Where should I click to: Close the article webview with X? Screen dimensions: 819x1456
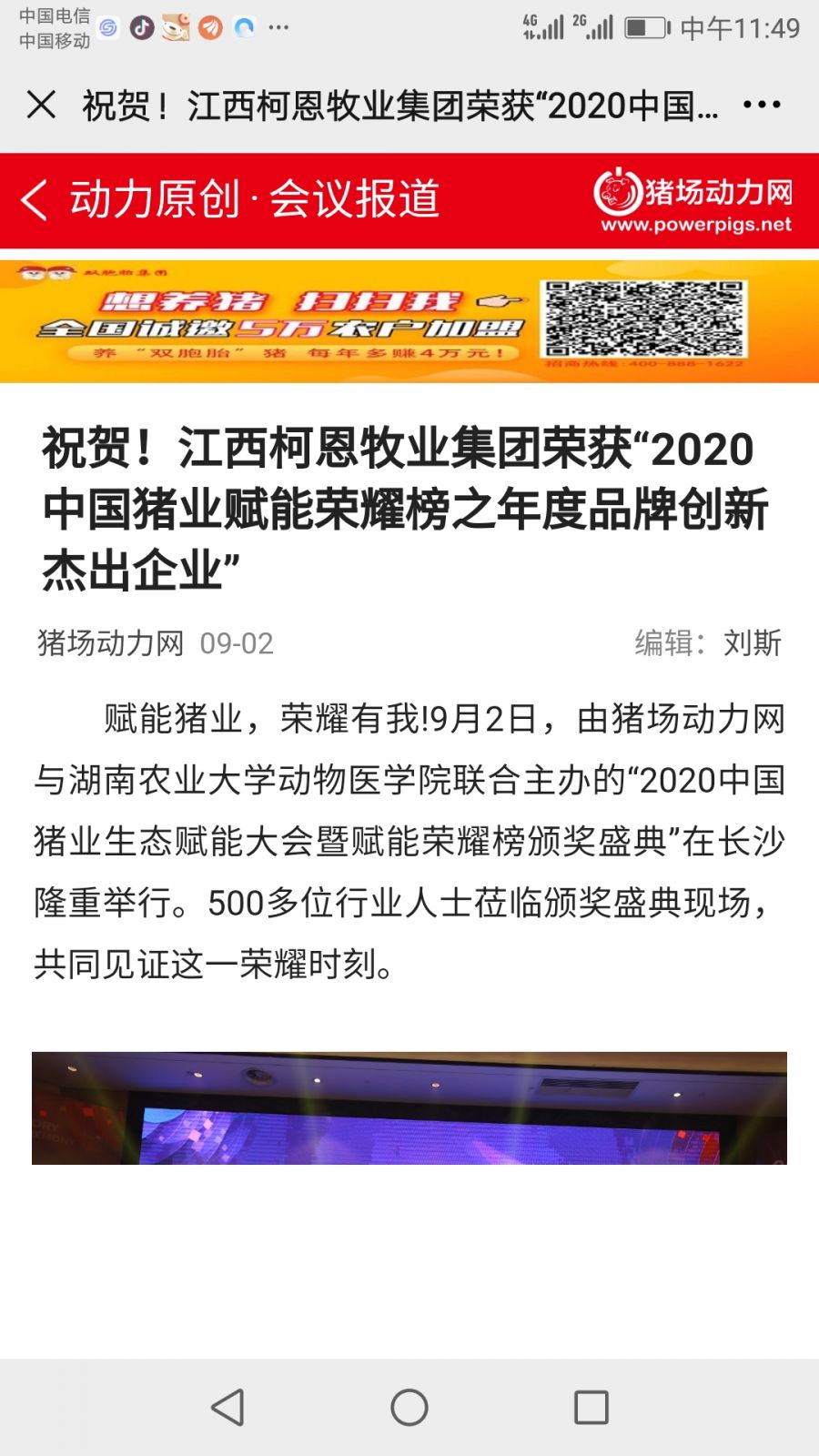41,105
